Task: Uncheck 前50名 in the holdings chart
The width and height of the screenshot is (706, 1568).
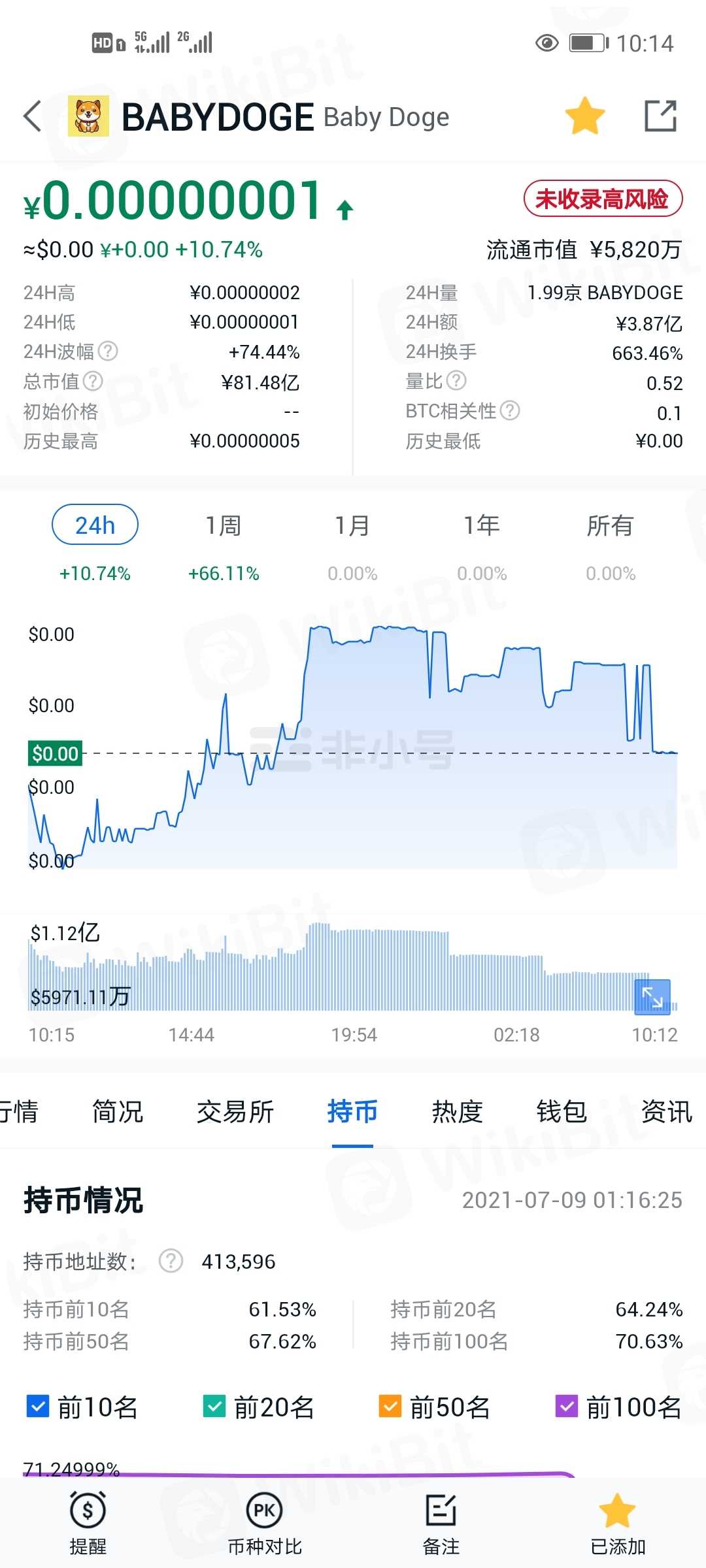Action: [x=390, y=1406]
